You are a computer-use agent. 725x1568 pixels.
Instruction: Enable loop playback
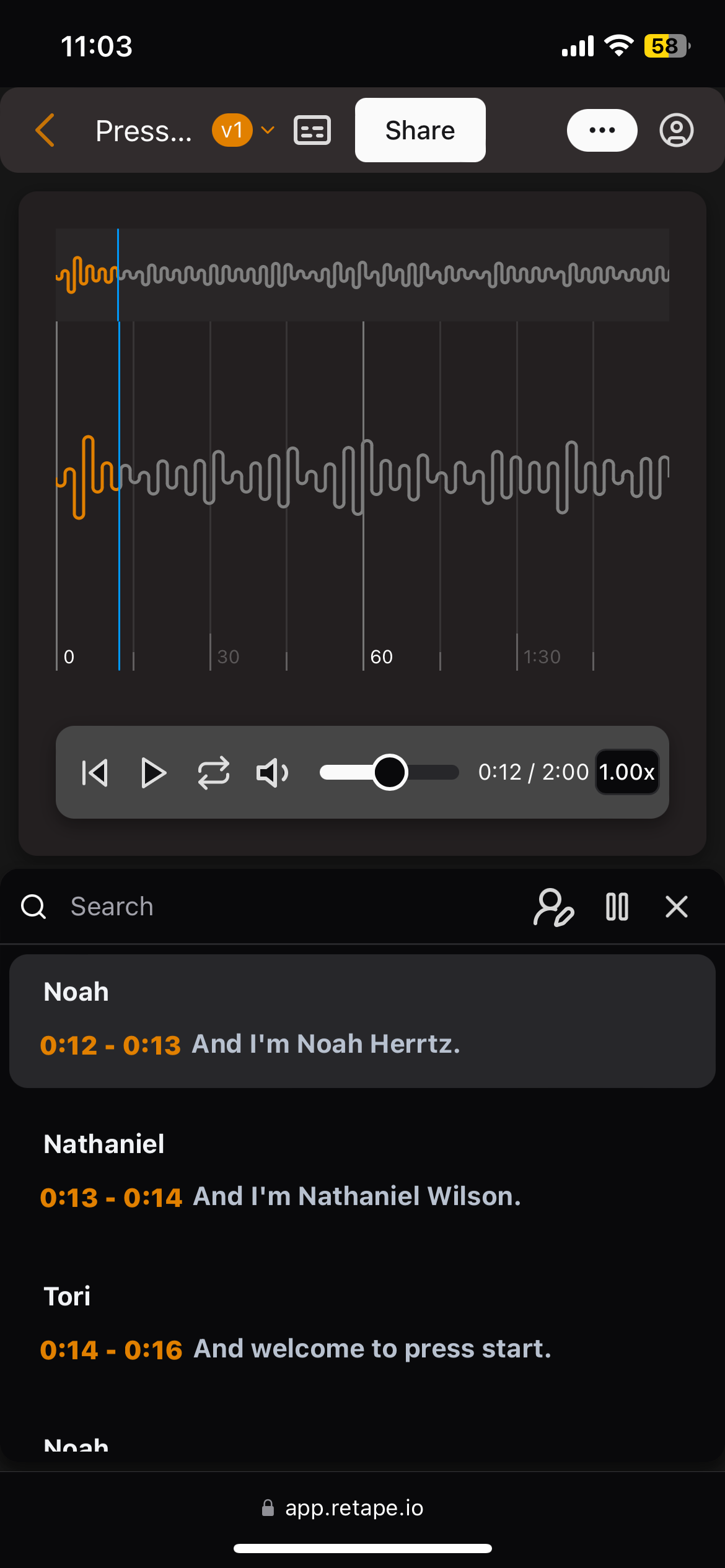[213, 772]
